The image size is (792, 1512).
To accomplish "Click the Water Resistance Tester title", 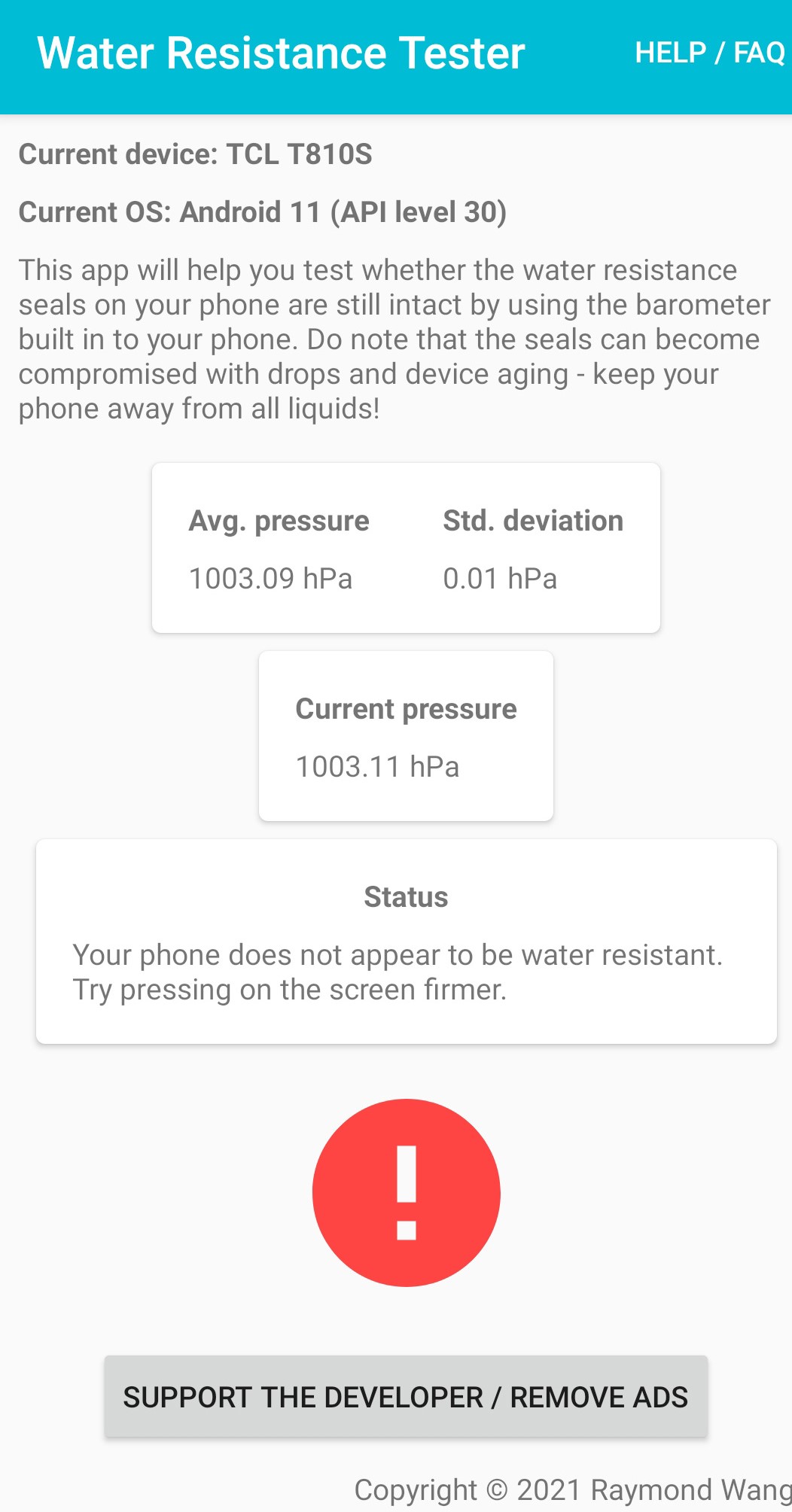I will pos(282,53).
